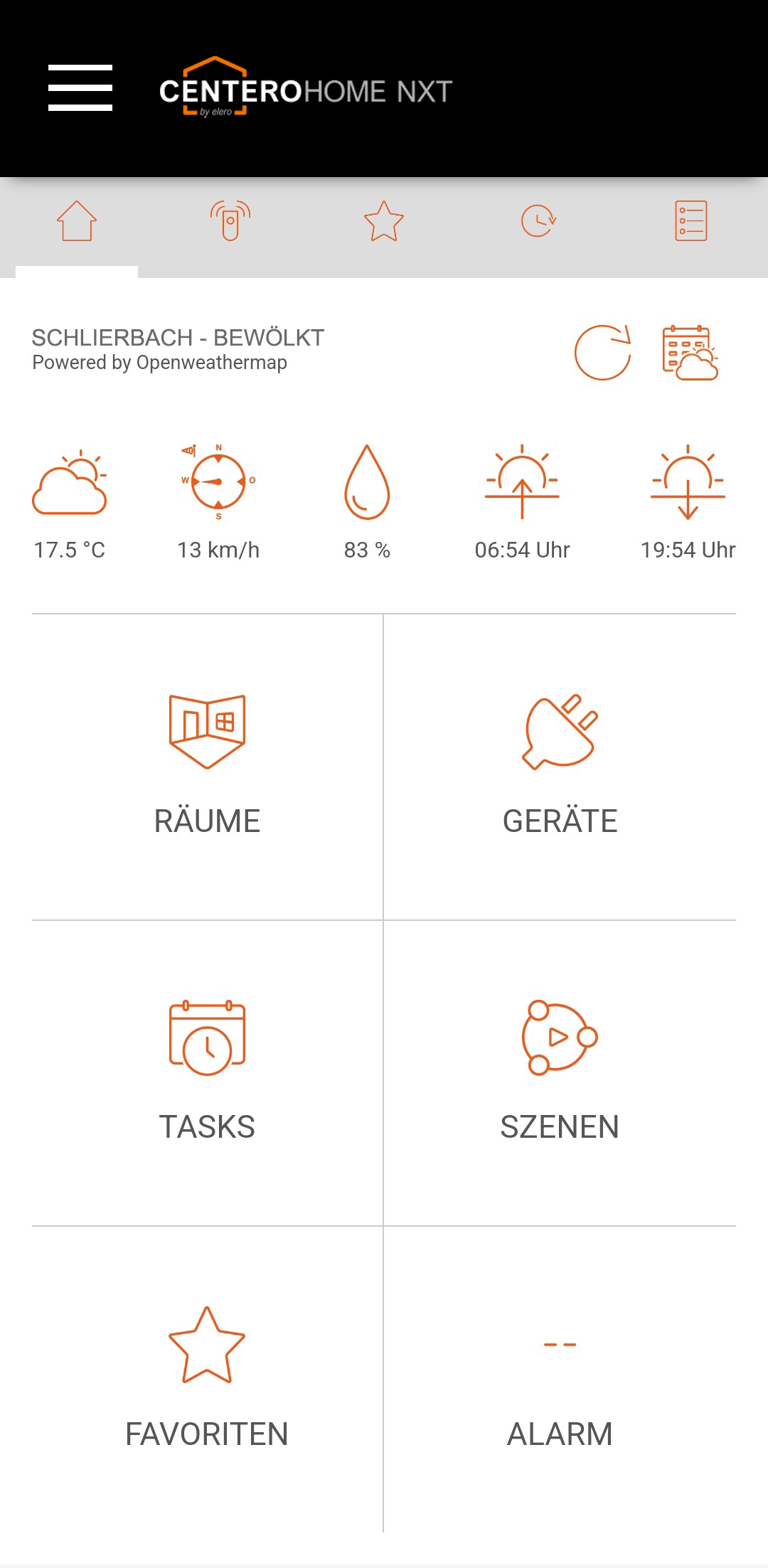Open the Tasks tile
The height and width of the screenshot is (1568, 768).
[207, 1072]
